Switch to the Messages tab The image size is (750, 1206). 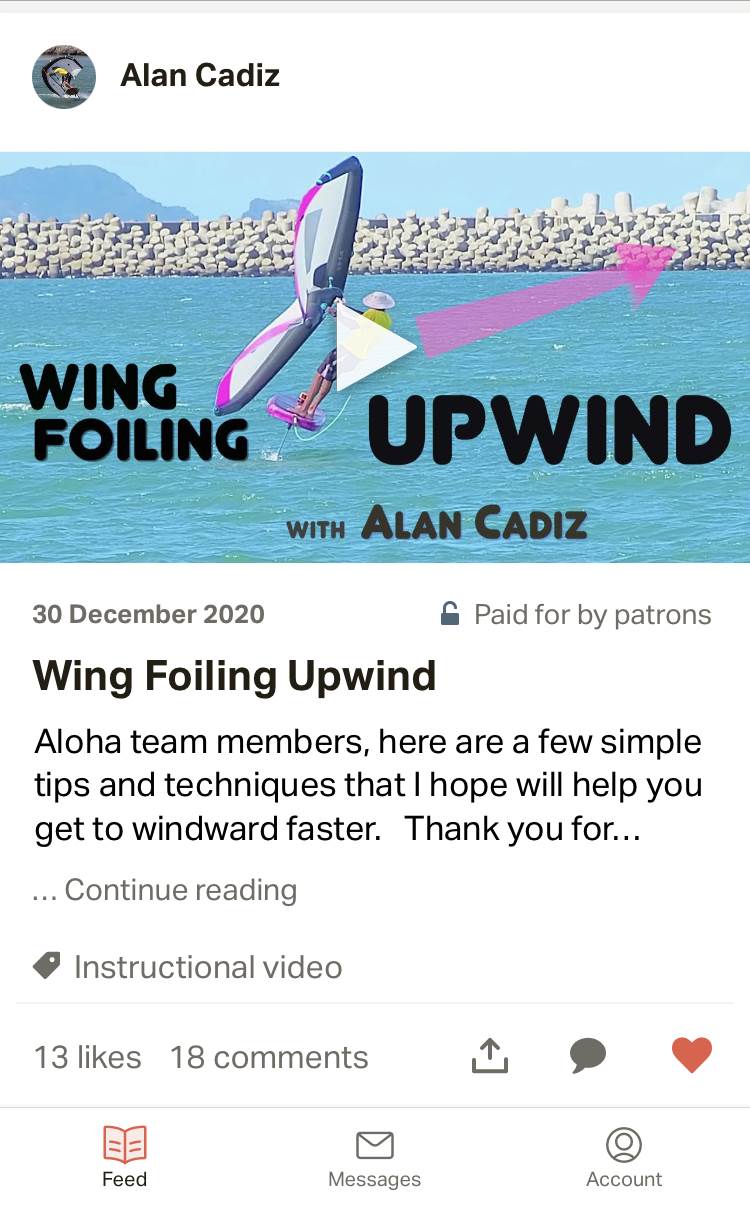pyautogui.click(x=375, y=1159)
